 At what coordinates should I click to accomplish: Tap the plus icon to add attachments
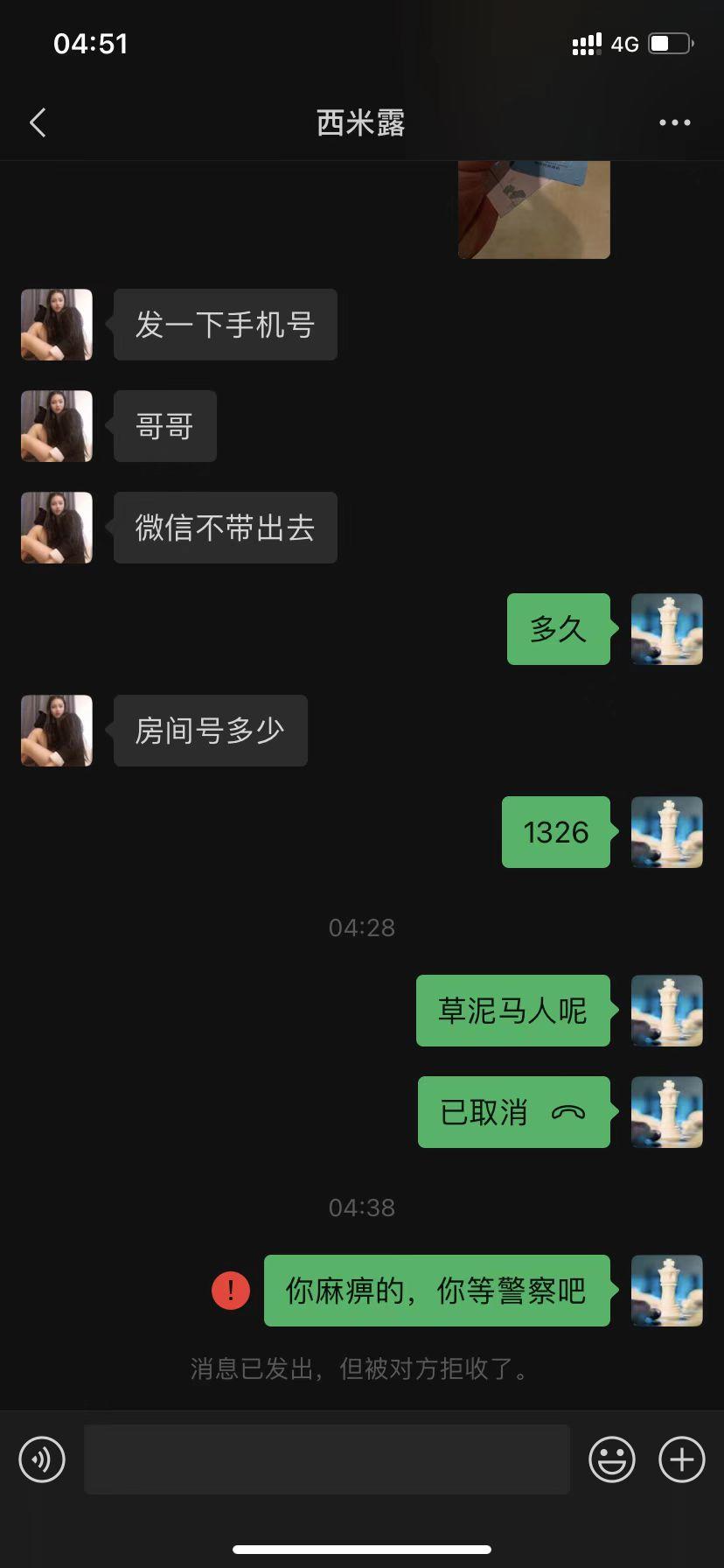[x=681, y=1459]
